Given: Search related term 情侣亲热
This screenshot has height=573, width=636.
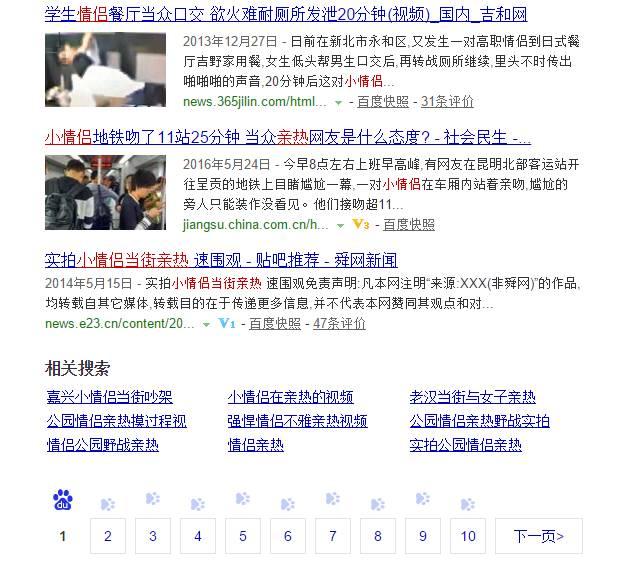Looking at the screenshot, I should (x=255, y=445).
